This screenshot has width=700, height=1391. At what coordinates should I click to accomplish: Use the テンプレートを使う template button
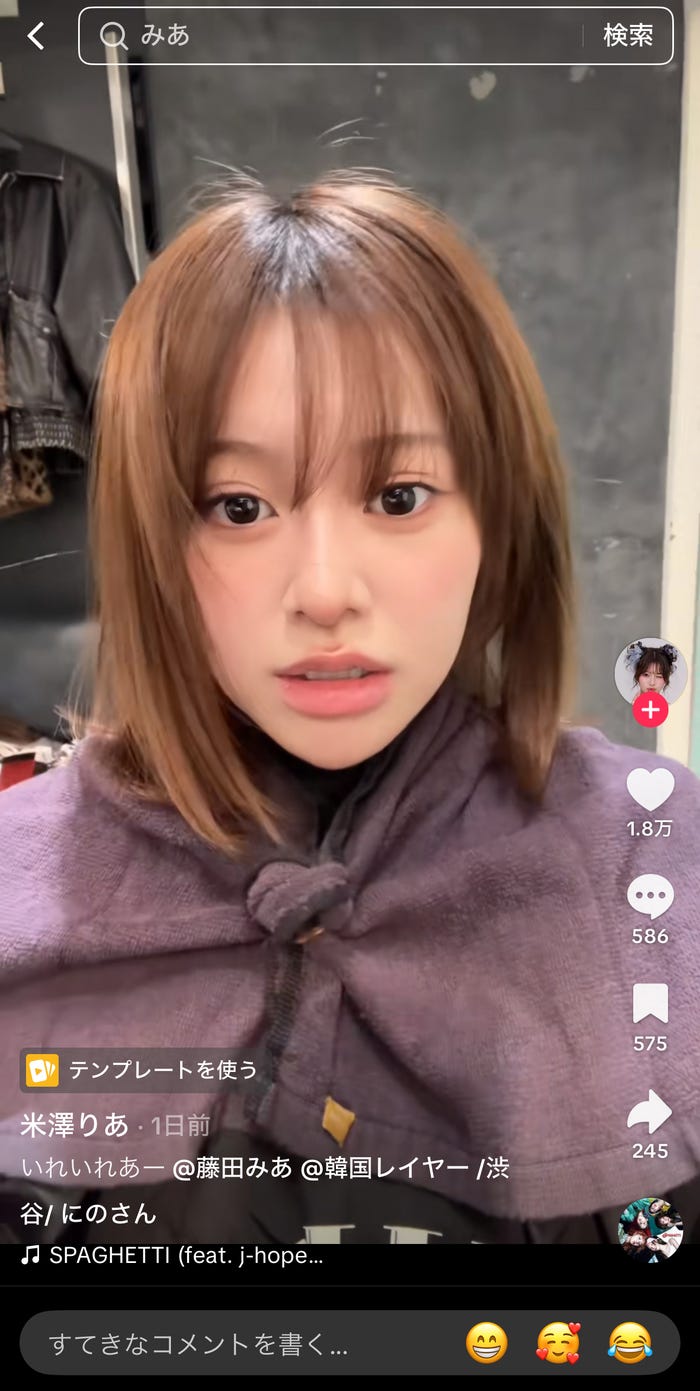(x=142, y=1070)
